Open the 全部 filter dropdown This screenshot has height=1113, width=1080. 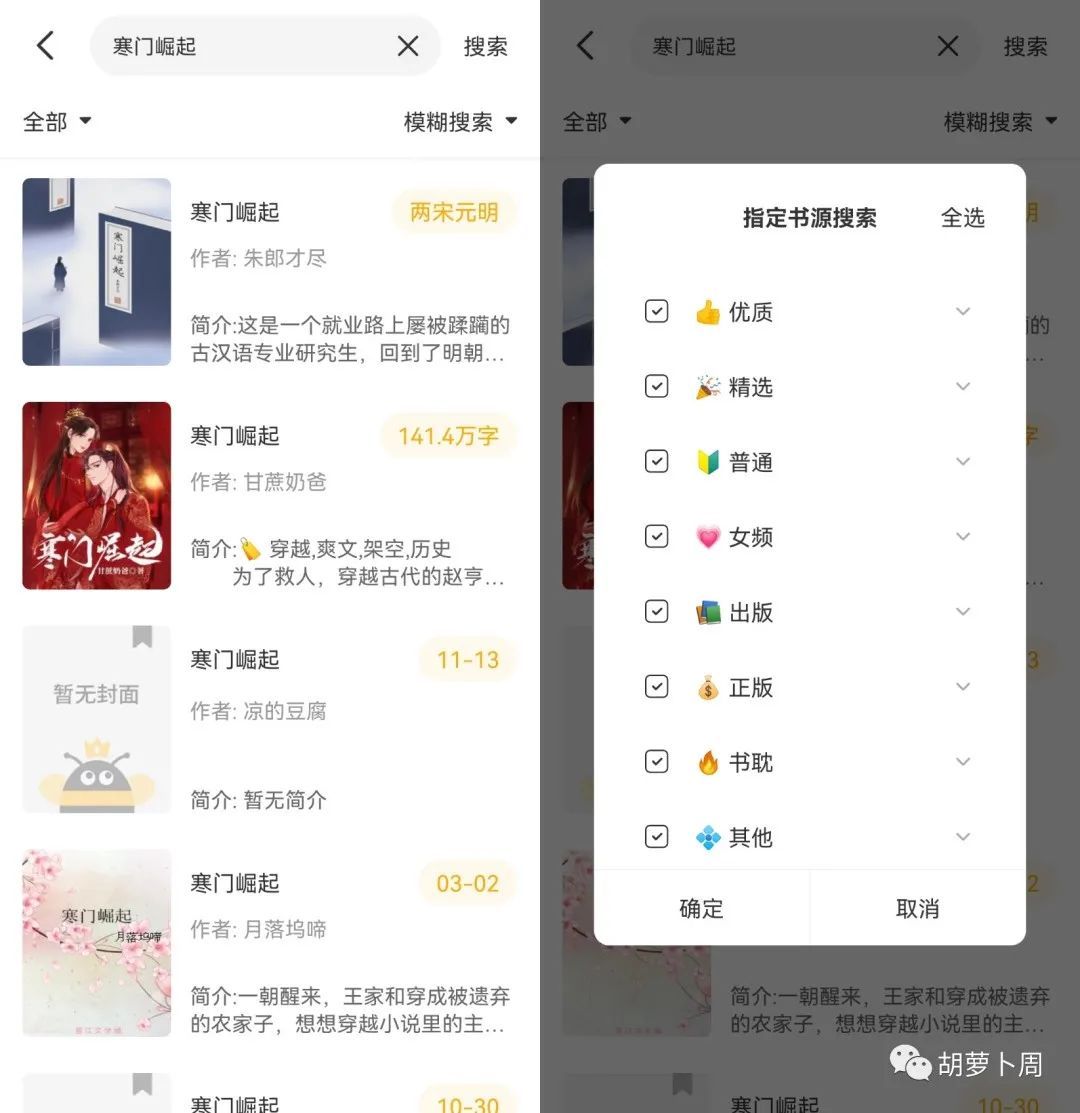click(x=57, y=121)
